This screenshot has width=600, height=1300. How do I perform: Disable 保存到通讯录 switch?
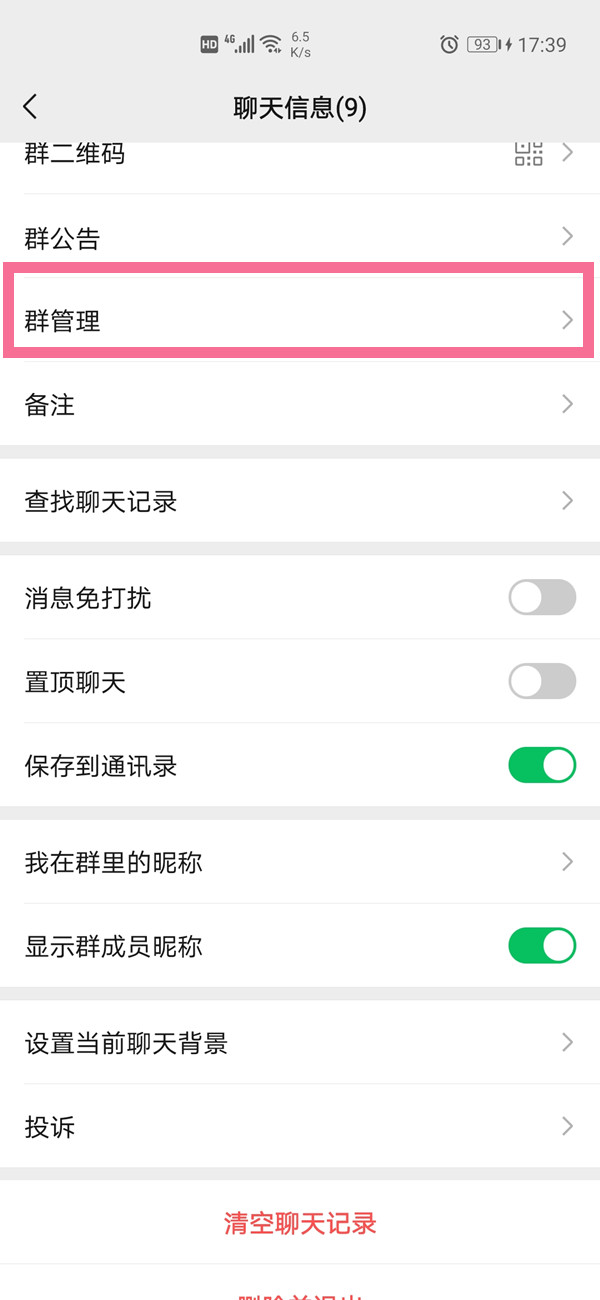tap(542, 766)
